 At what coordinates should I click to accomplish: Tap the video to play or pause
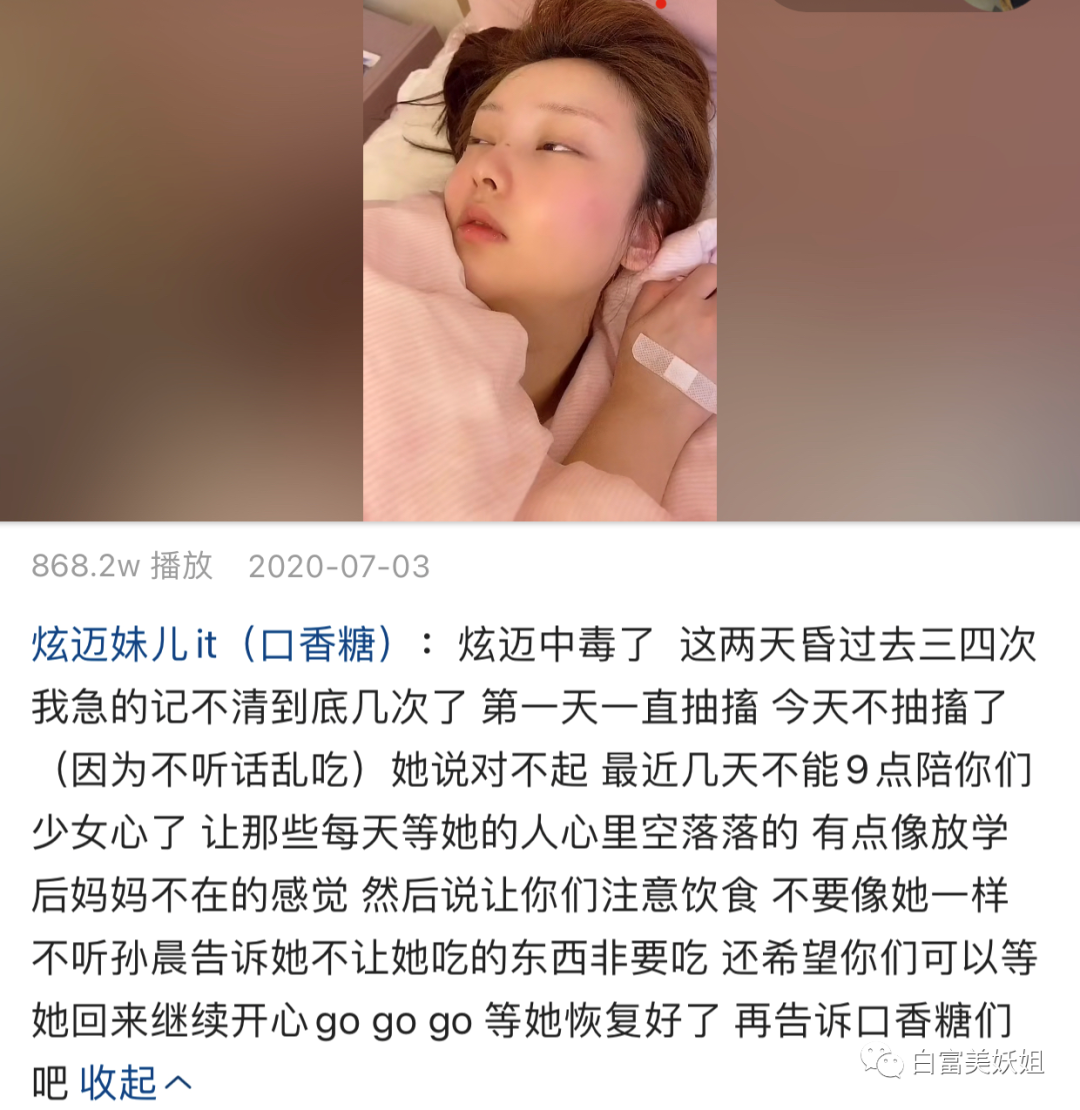click(539, 260)
